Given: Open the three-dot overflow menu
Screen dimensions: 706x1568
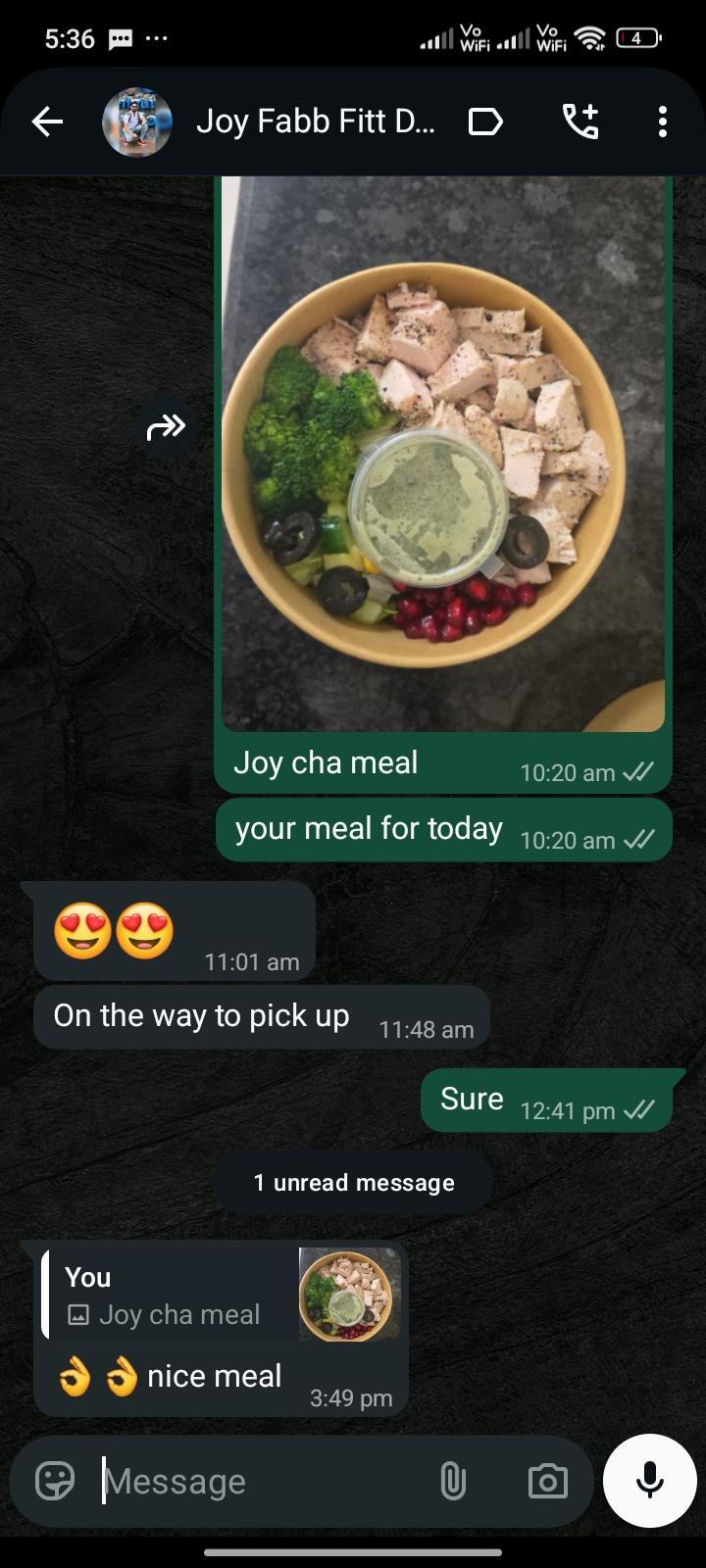Looking at the screenshot, I should (663, 122).
